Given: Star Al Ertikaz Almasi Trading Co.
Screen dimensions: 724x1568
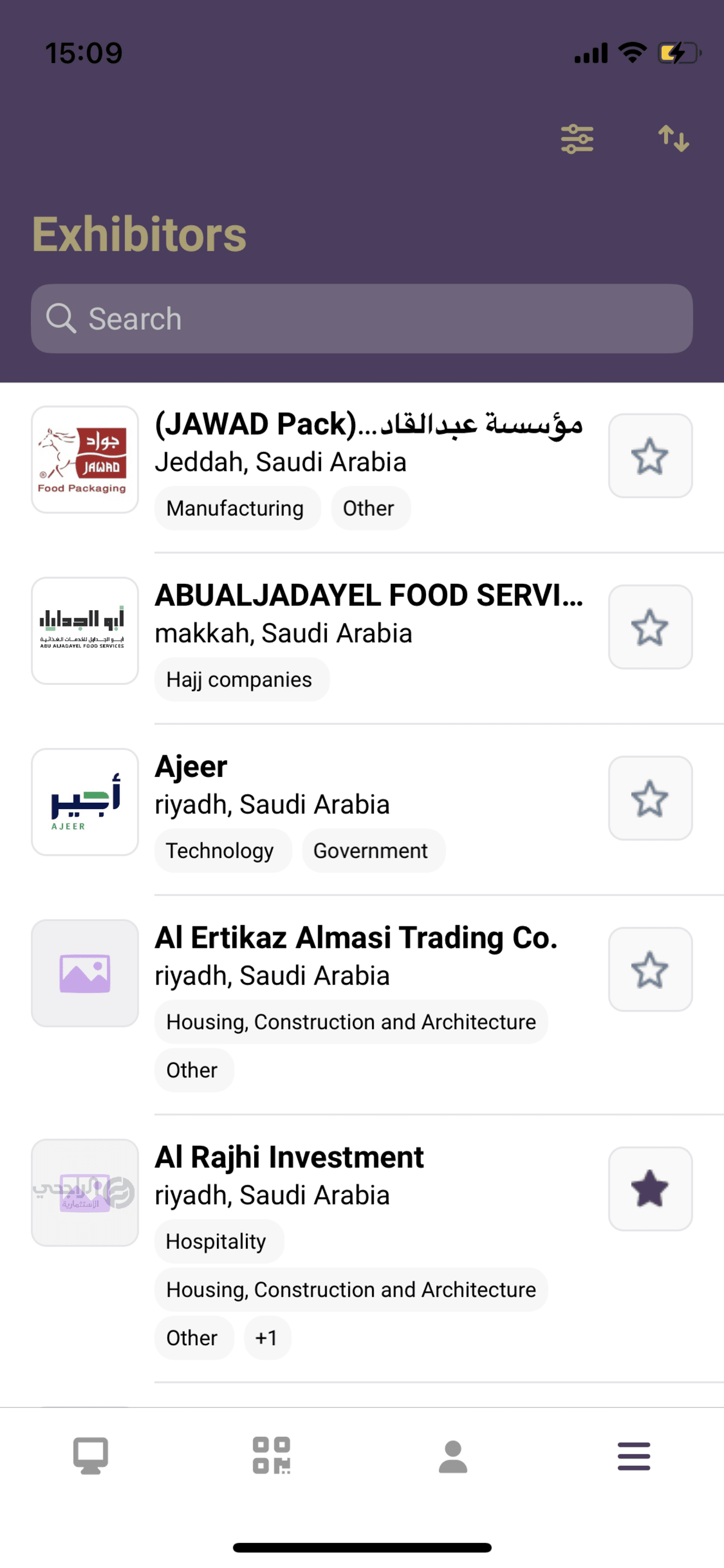Looking at the screenshot, I should tap(651, 969).
